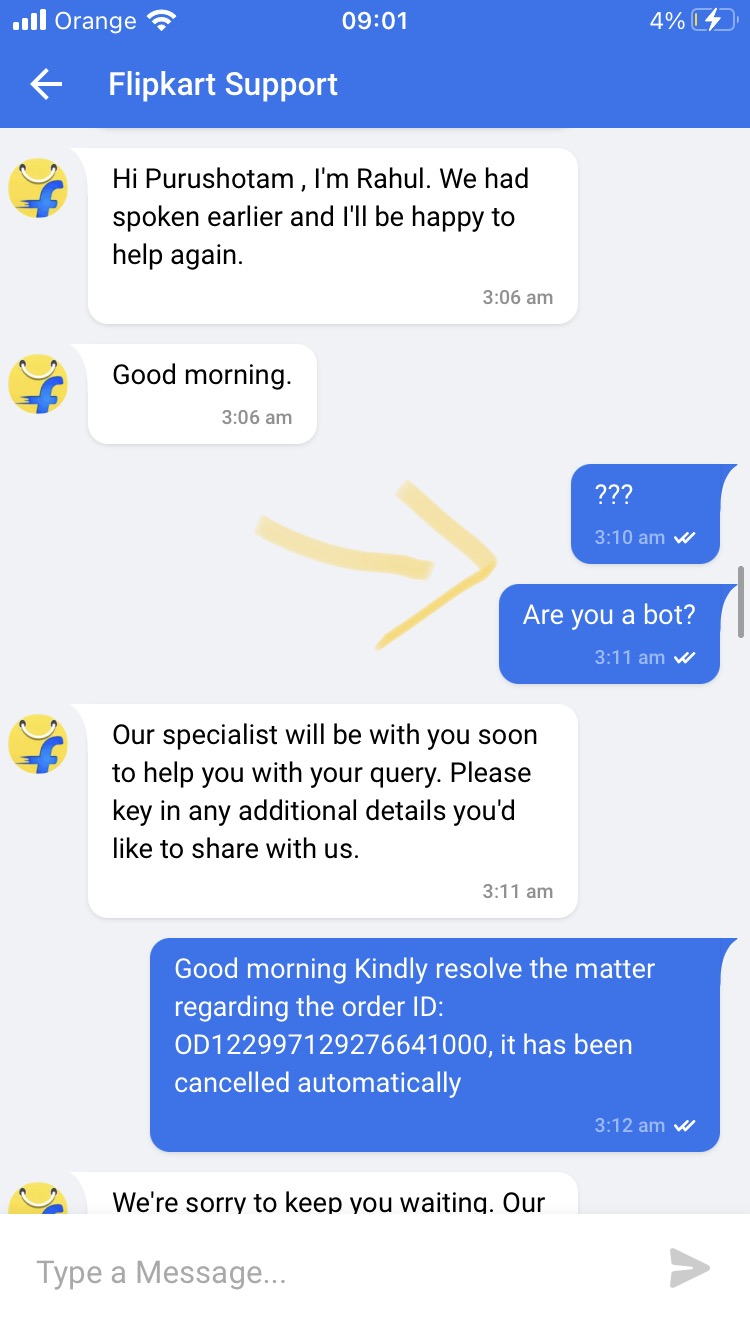
Task: Tap the Orange carrier name label
Action: pos(96,19)
